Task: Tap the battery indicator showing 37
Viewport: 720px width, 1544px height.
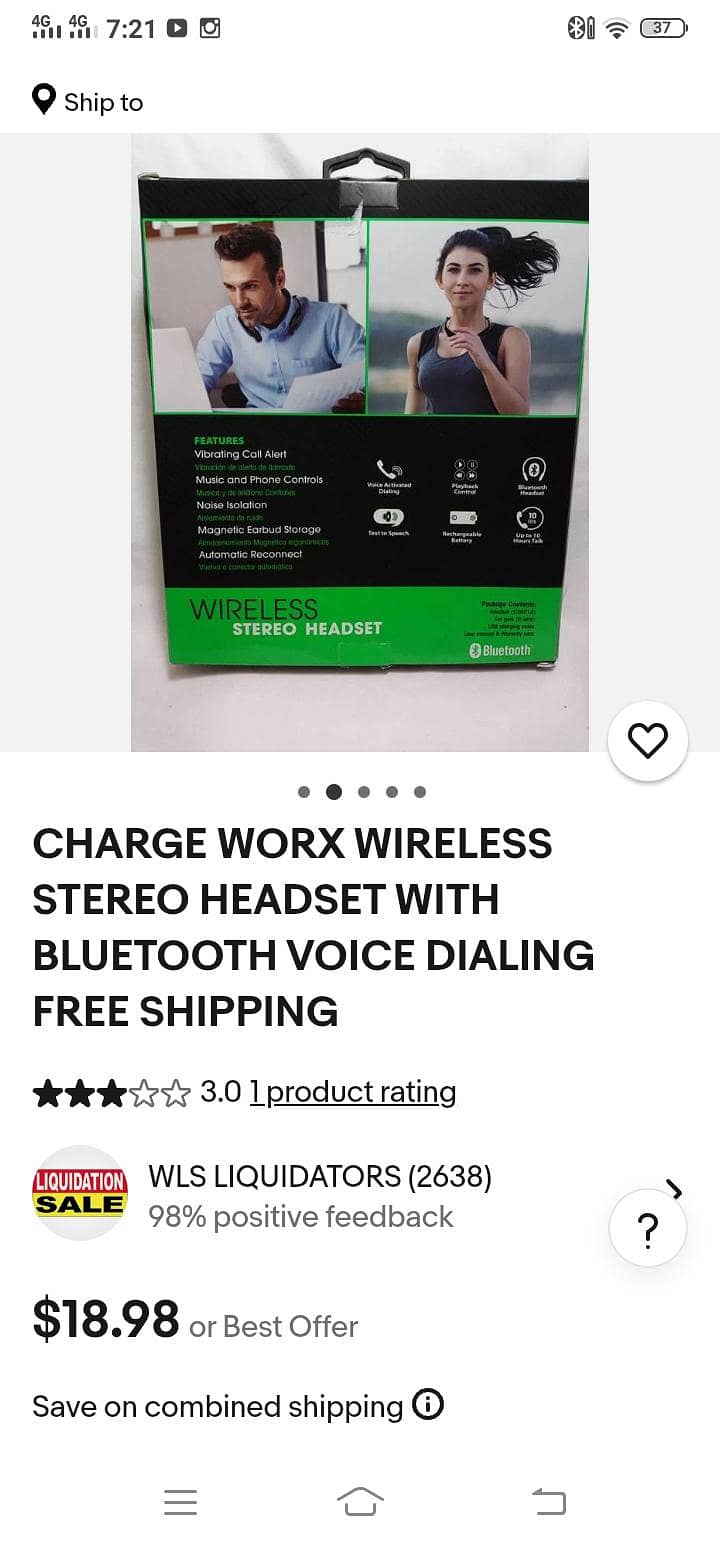Action: [x=666, y=27]
